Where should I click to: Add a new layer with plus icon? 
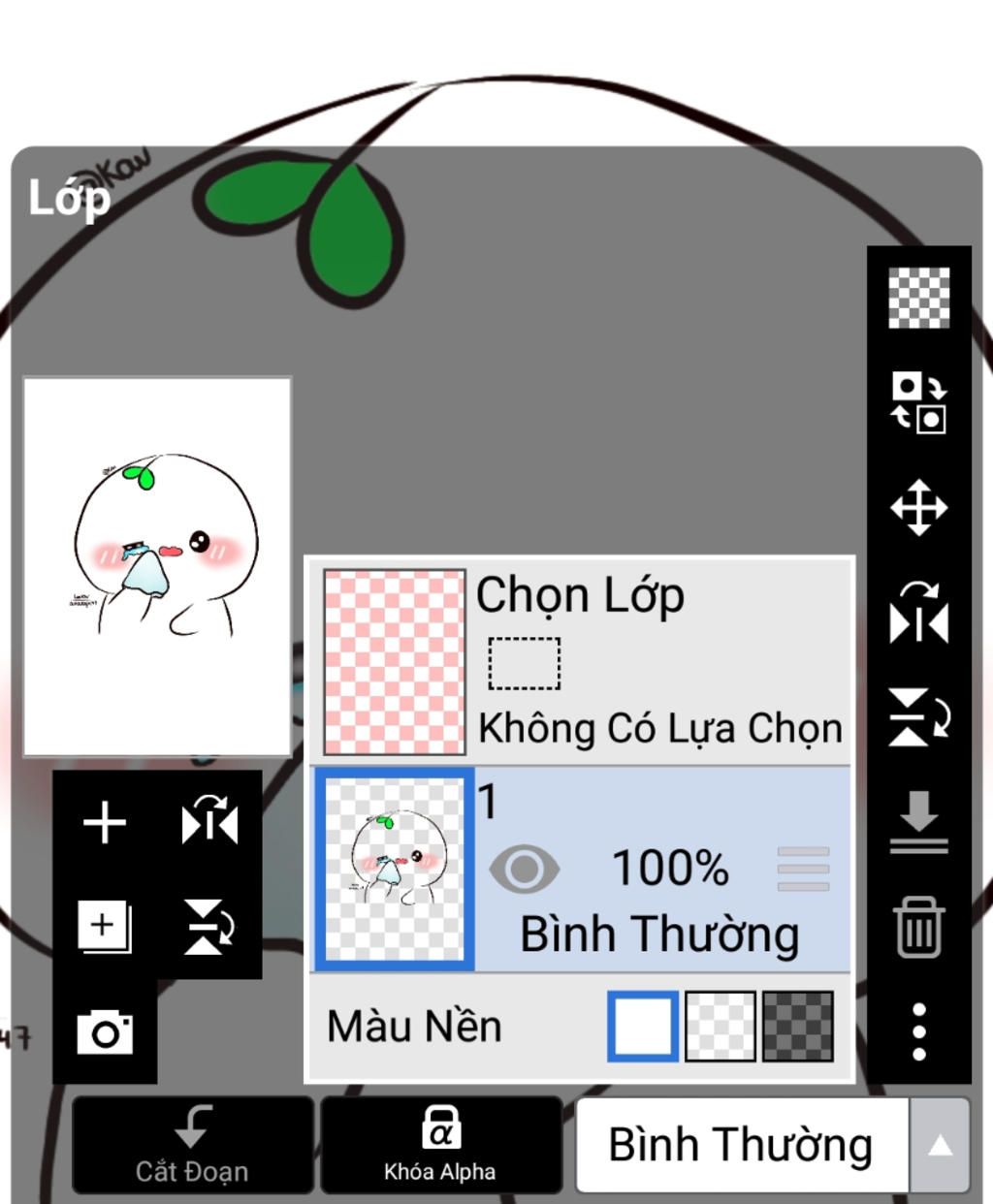click(105, 823)
